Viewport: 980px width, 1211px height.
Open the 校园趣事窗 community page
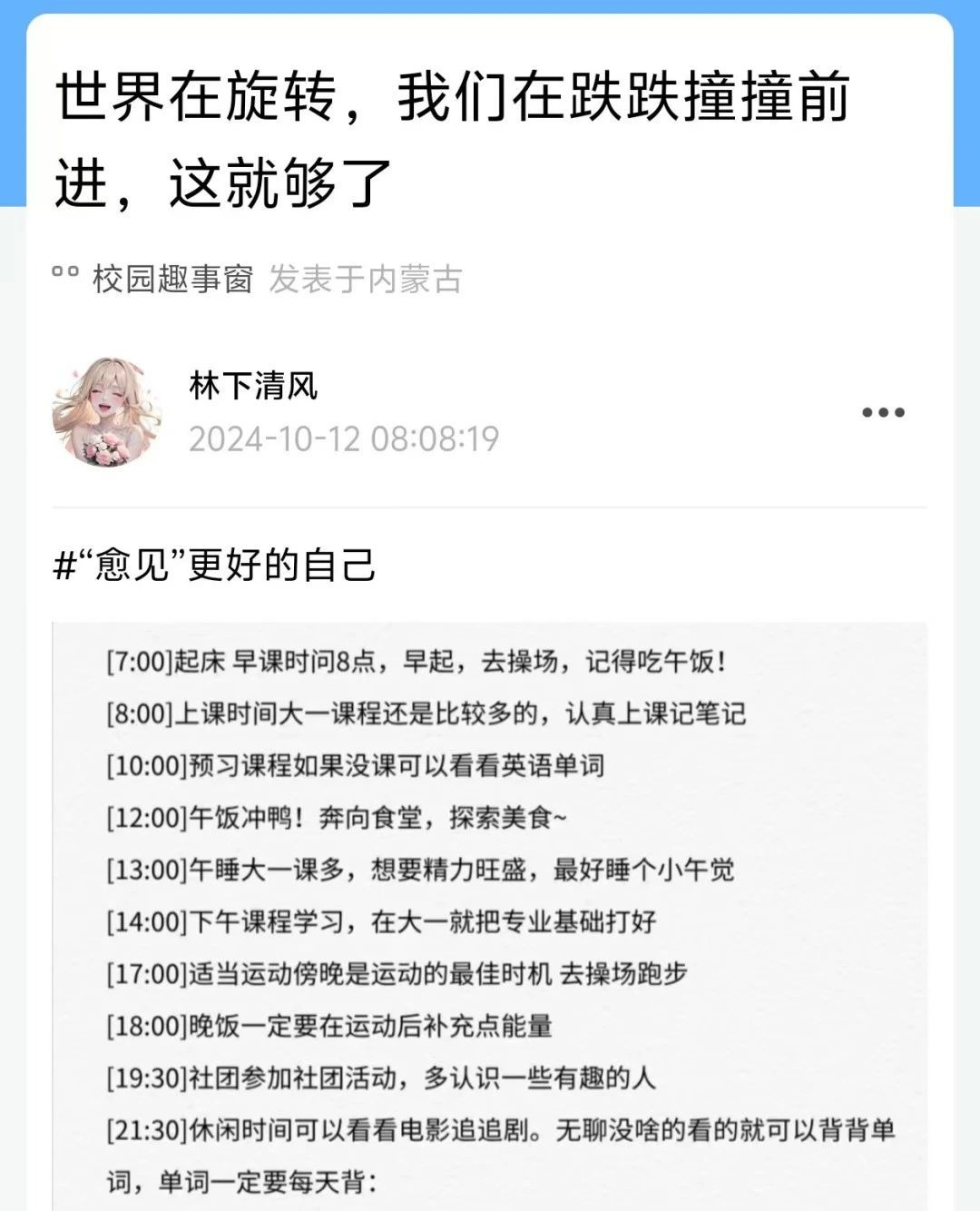click(x=172, y=279)
